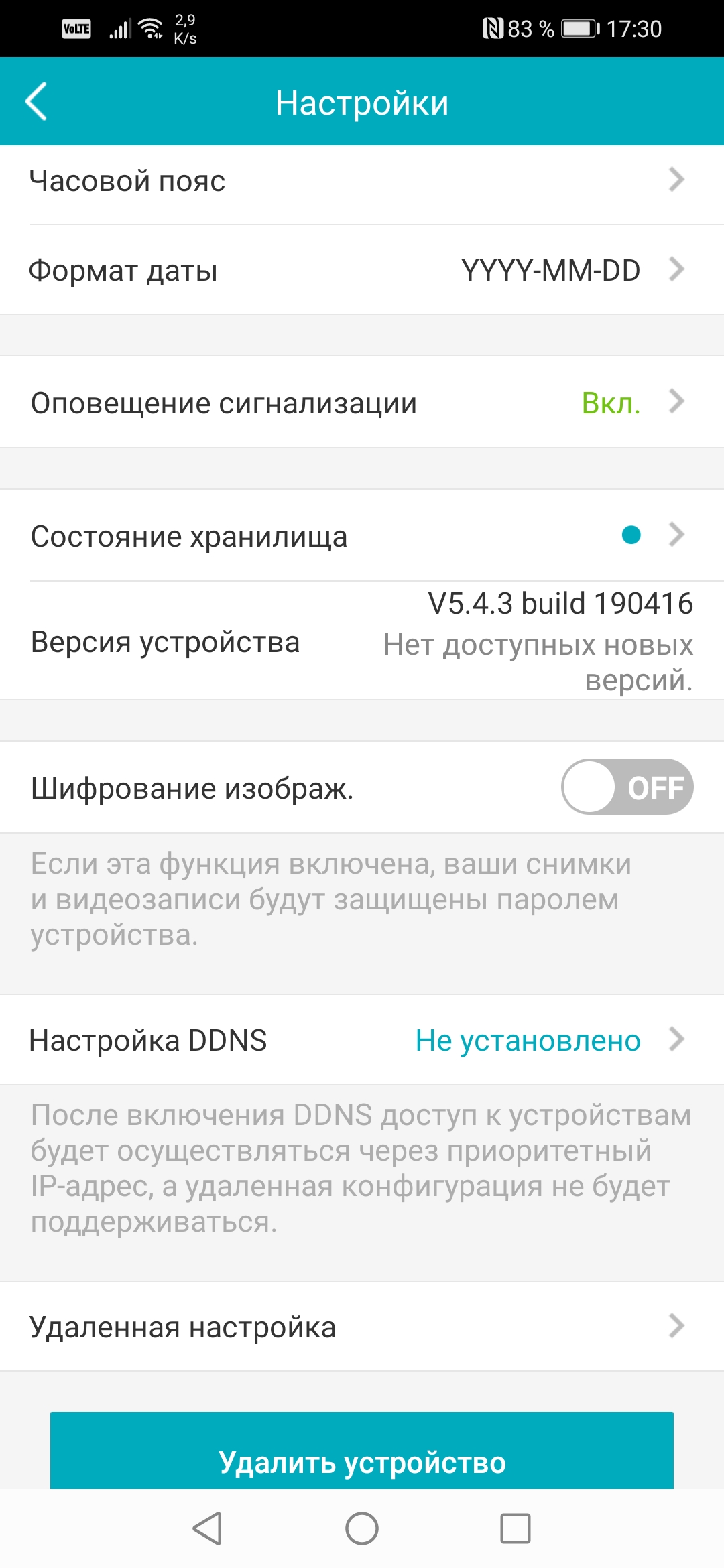Tap the system home button
Screen dimensions: 724x1568
tap(362, 1529)
